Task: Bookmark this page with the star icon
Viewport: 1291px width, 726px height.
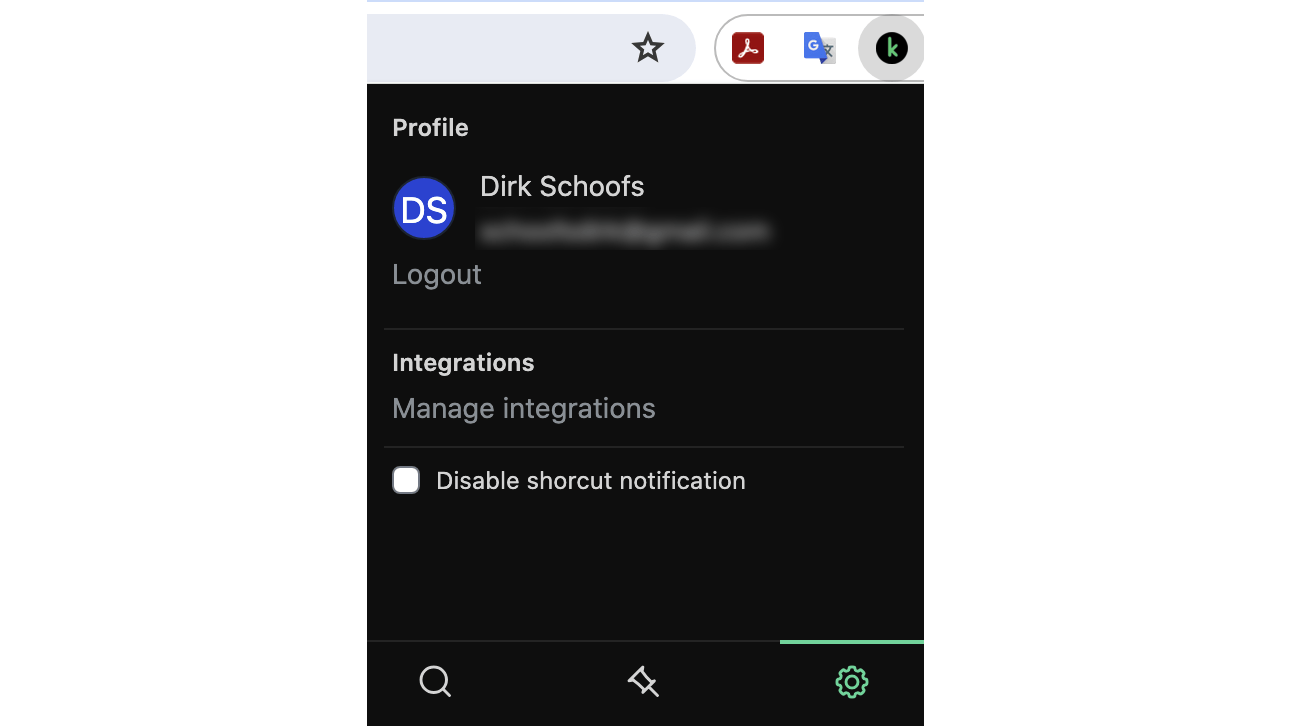Action: tap(648, 47)
